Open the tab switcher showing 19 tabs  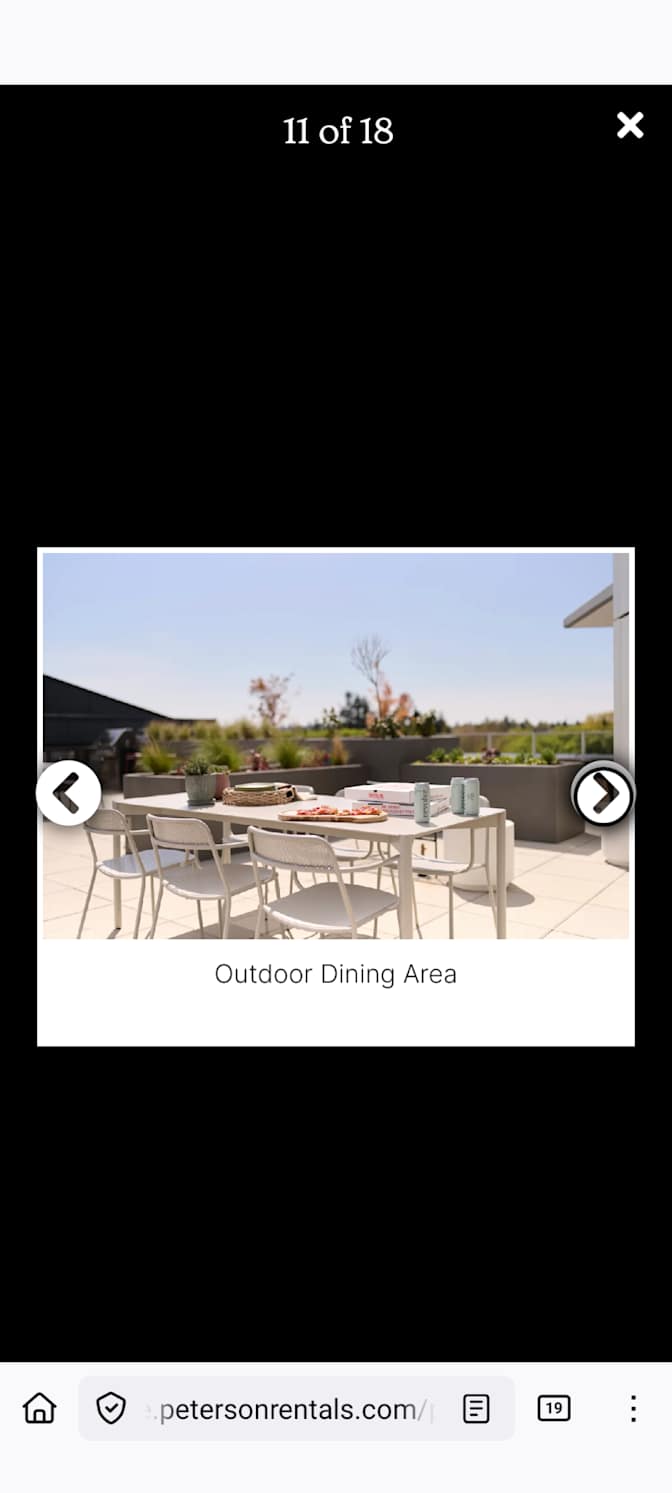tap(553, 1408)
